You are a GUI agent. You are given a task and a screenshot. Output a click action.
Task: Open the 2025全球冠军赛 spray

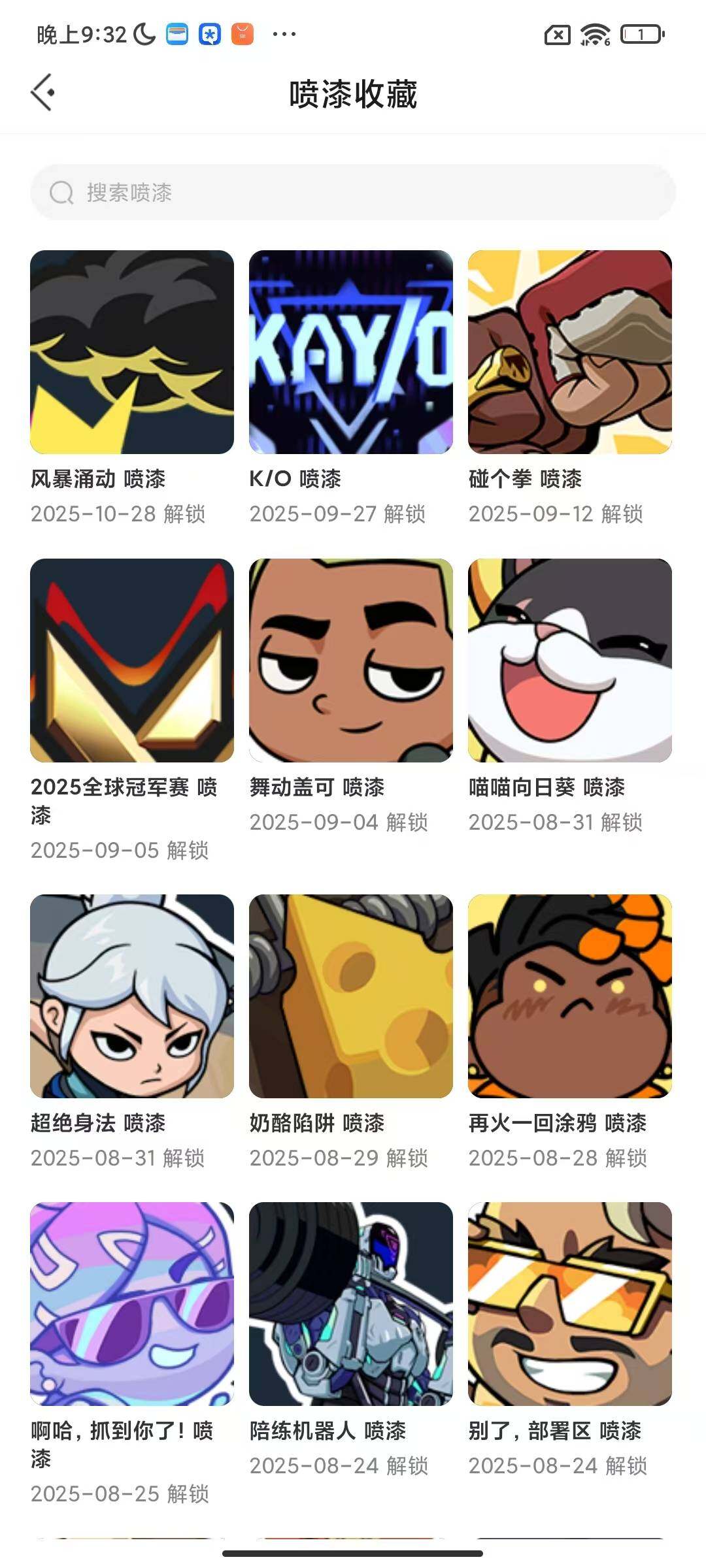[132, 660]
